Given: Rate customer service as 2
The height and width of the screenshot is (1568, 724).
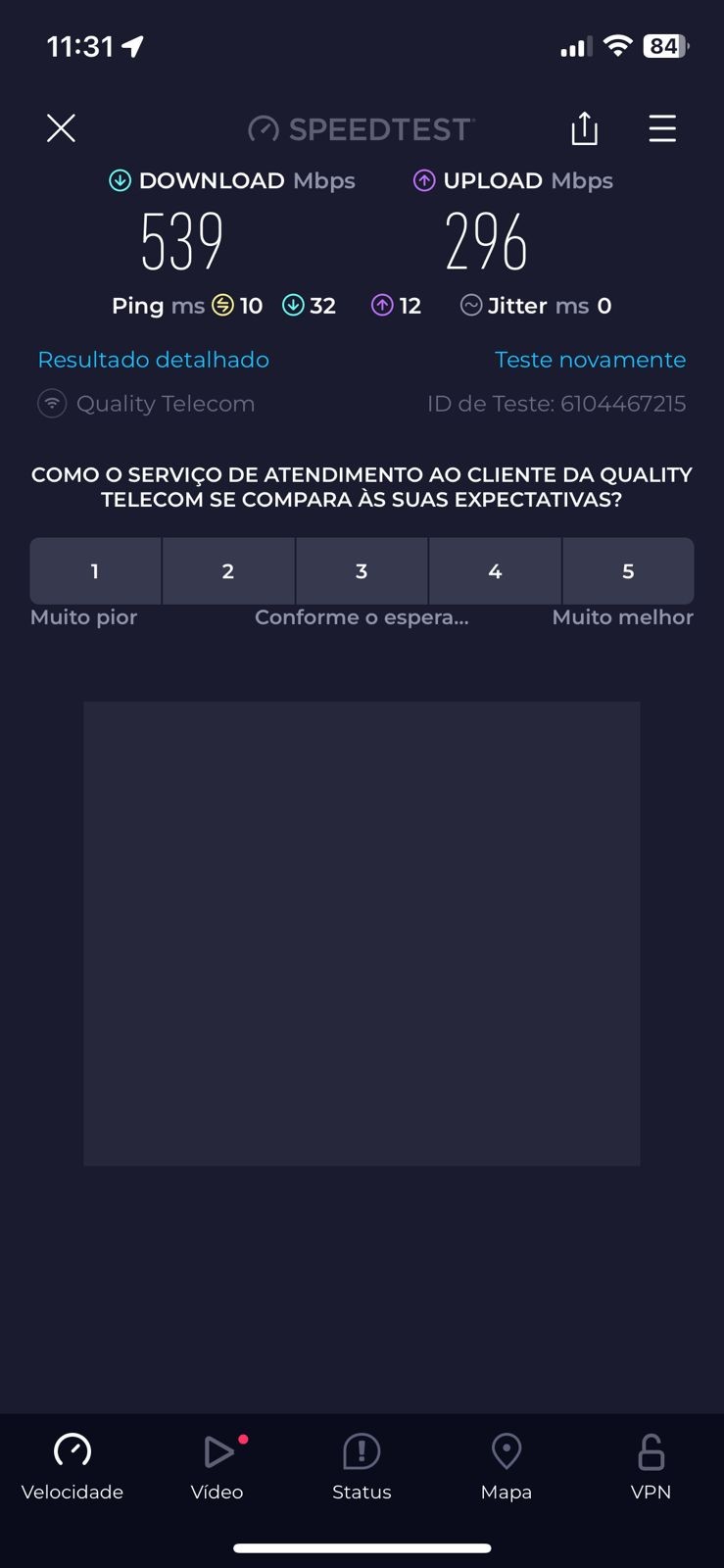Looking at the screenshot, I should click(x=228, y=571).
